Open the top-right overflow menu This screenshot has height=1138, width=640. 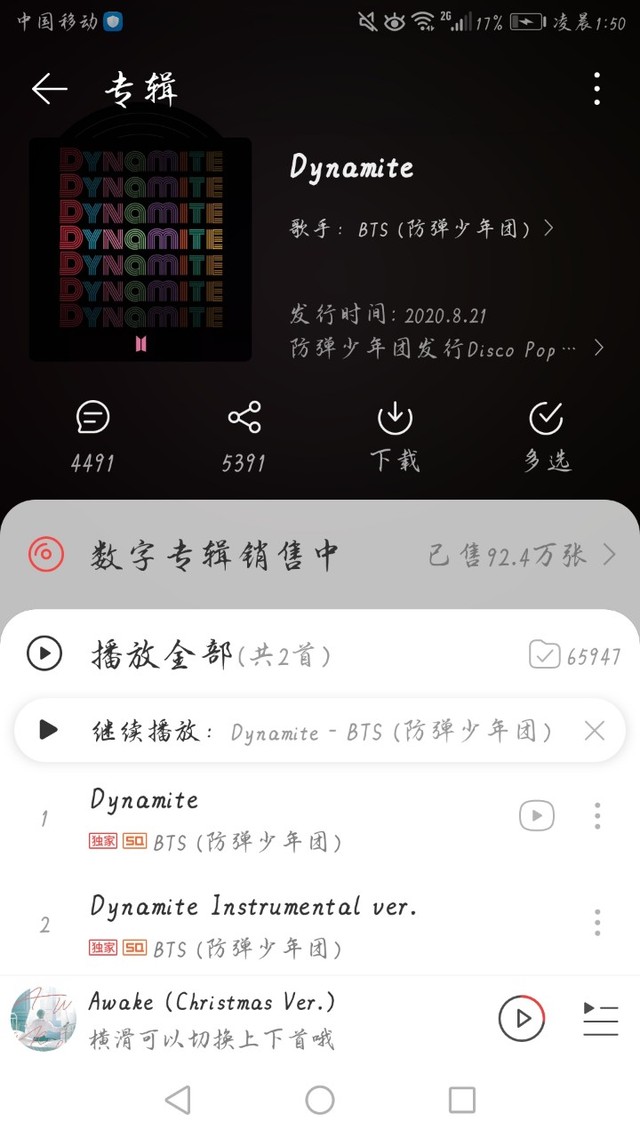coord(597,90)
